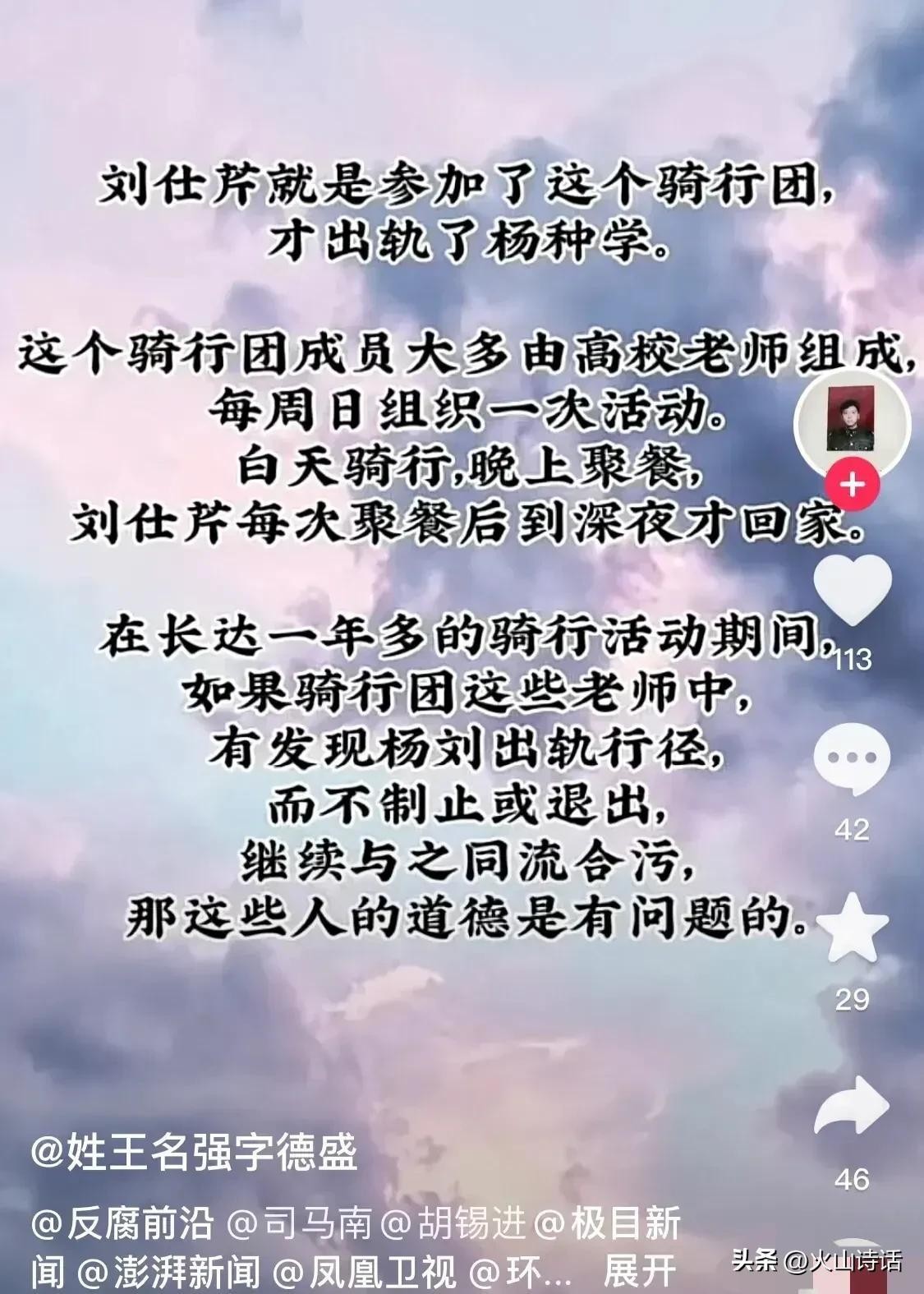The image size is (924, 1294).
Task: Share this video with the arrow icon
Action: 852,1106
